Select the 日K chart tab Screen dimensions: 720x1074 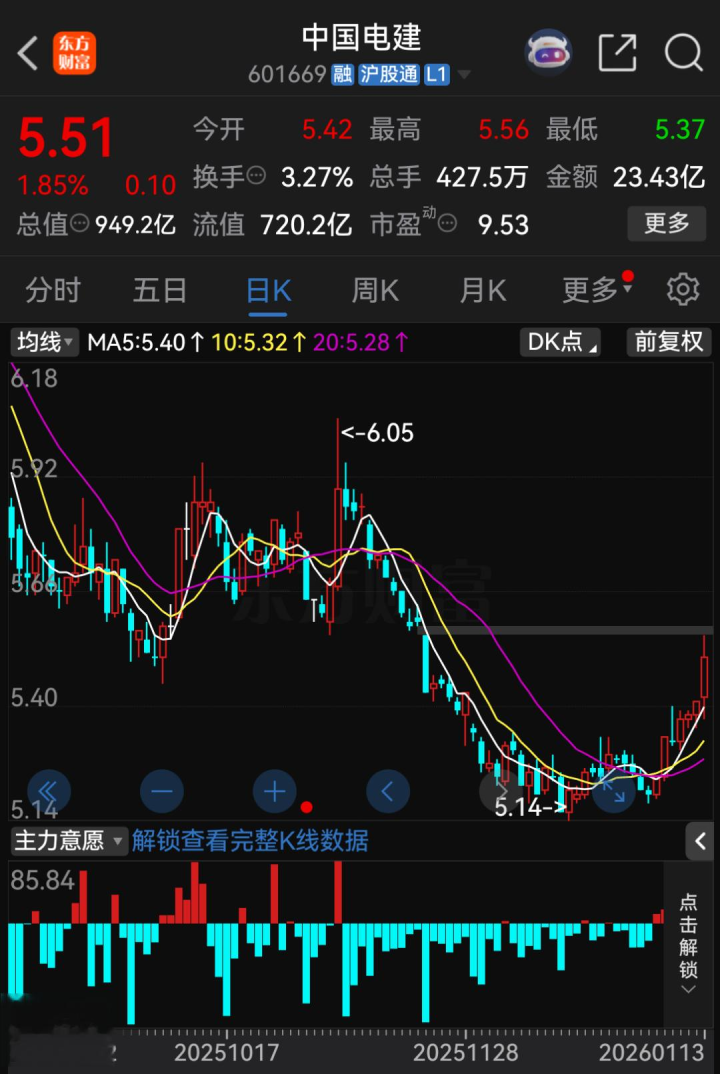tap(268, 291)
